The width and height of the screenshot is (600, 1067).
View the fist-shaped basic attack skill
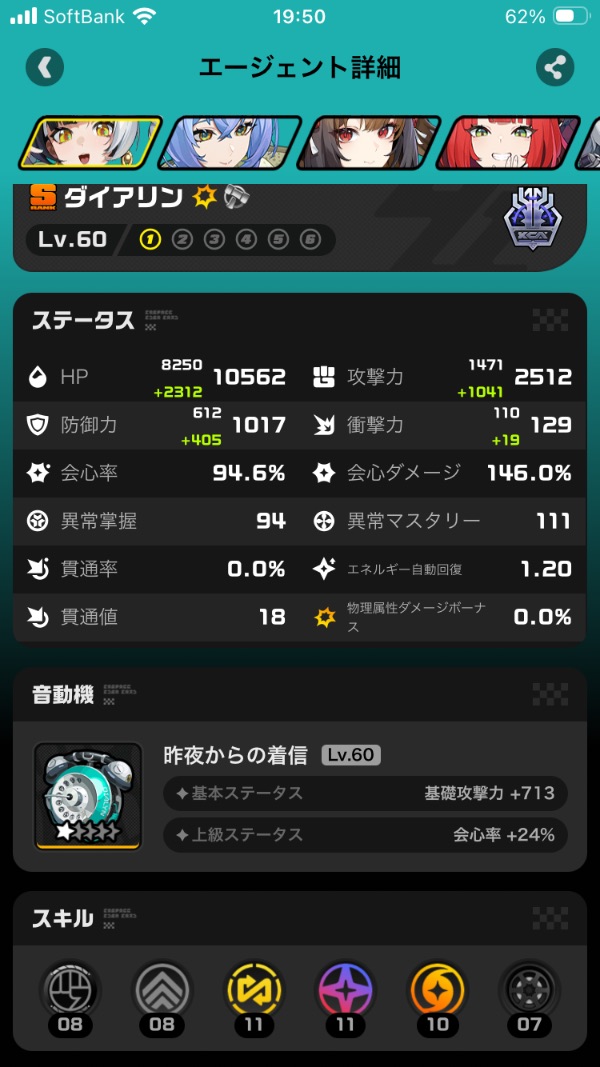tap(70, 990)
